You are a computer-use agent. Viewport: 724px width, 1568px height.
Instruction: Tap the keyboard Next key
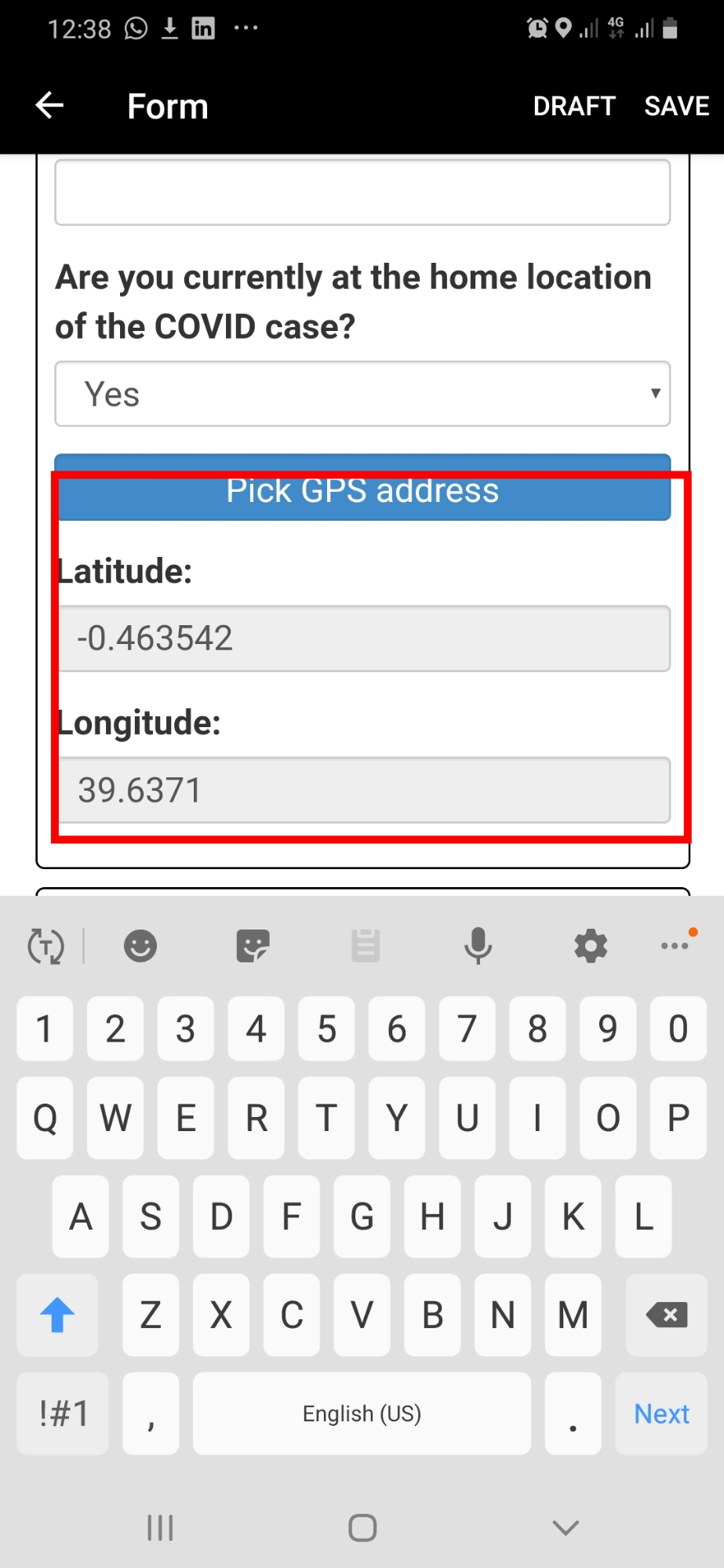click(x=661, y=1413)
